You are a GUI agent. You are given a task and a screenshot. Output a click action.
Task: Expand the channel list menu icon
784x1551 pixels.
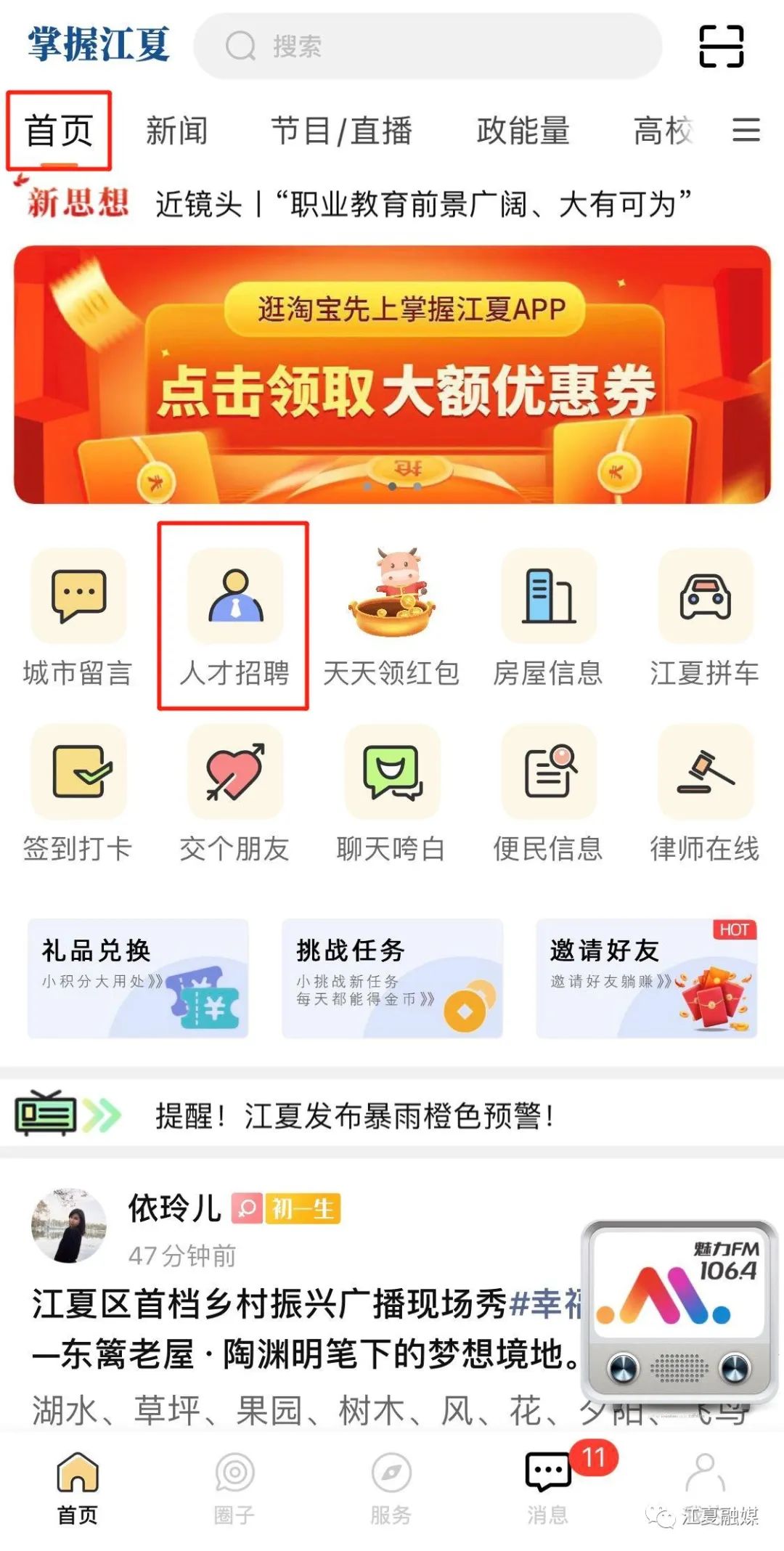(x=746, y=131)
